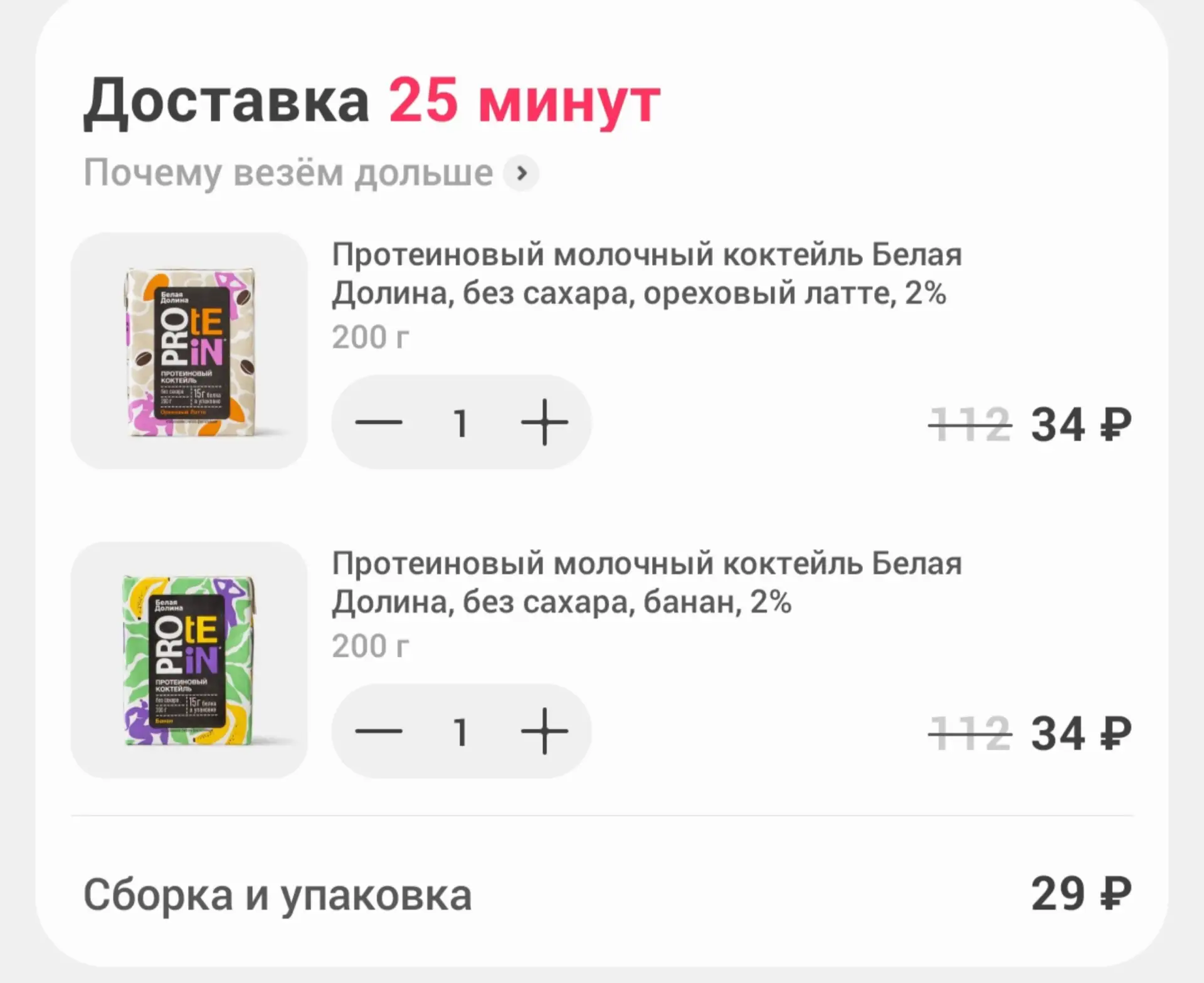Decrease quantity of ореховый латте cocktail
Image resolution: width=1204 pixels, height=983 pixels.
[379, 423]
